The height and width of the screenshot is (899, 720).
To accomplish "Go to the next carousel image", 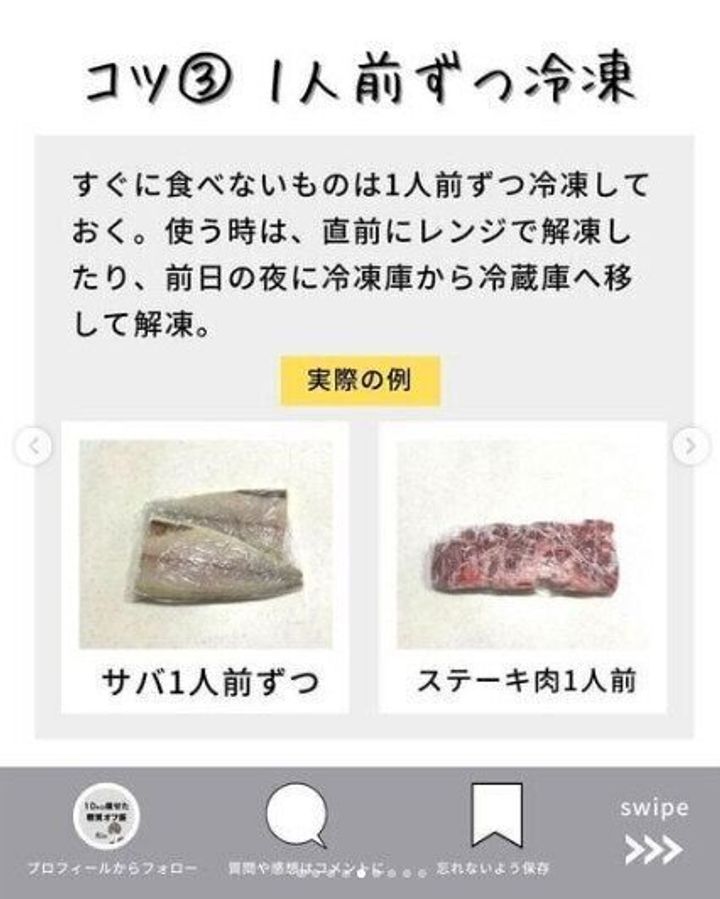I will (690, 446).
